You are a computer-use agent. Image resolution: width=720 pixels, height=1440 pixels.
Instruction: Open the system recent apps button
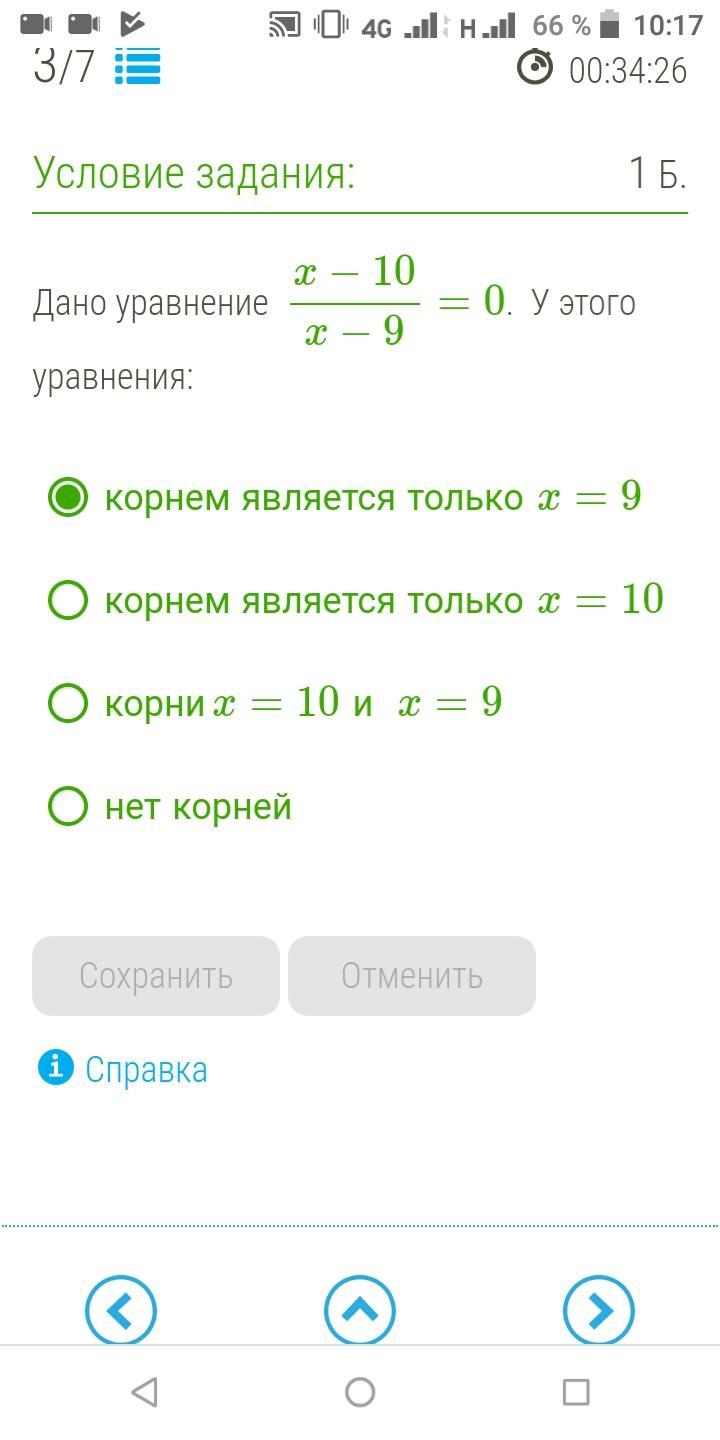click(576, 1392)
